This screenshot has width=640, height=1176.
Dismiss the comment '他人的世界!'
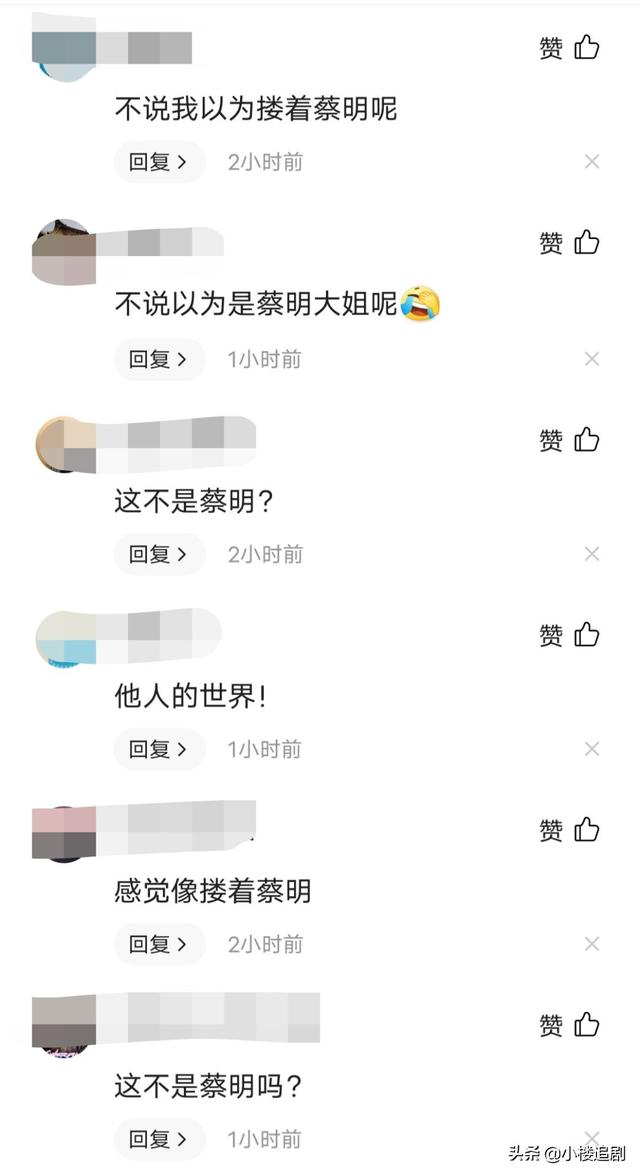click(592, 749)
